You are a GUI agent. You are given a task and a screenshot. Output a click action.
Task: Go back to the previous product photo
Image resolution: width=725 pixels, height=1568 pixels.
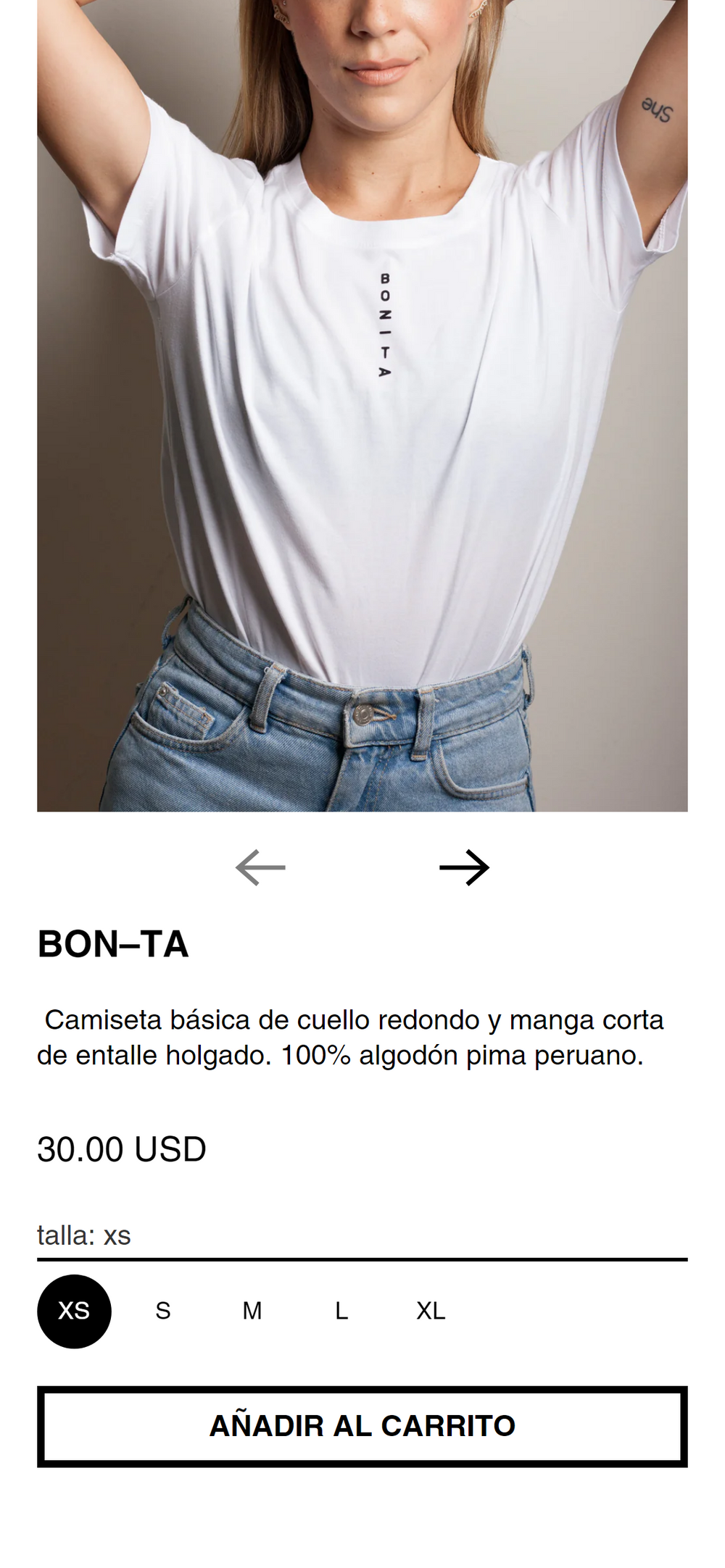tap(261, 867)
